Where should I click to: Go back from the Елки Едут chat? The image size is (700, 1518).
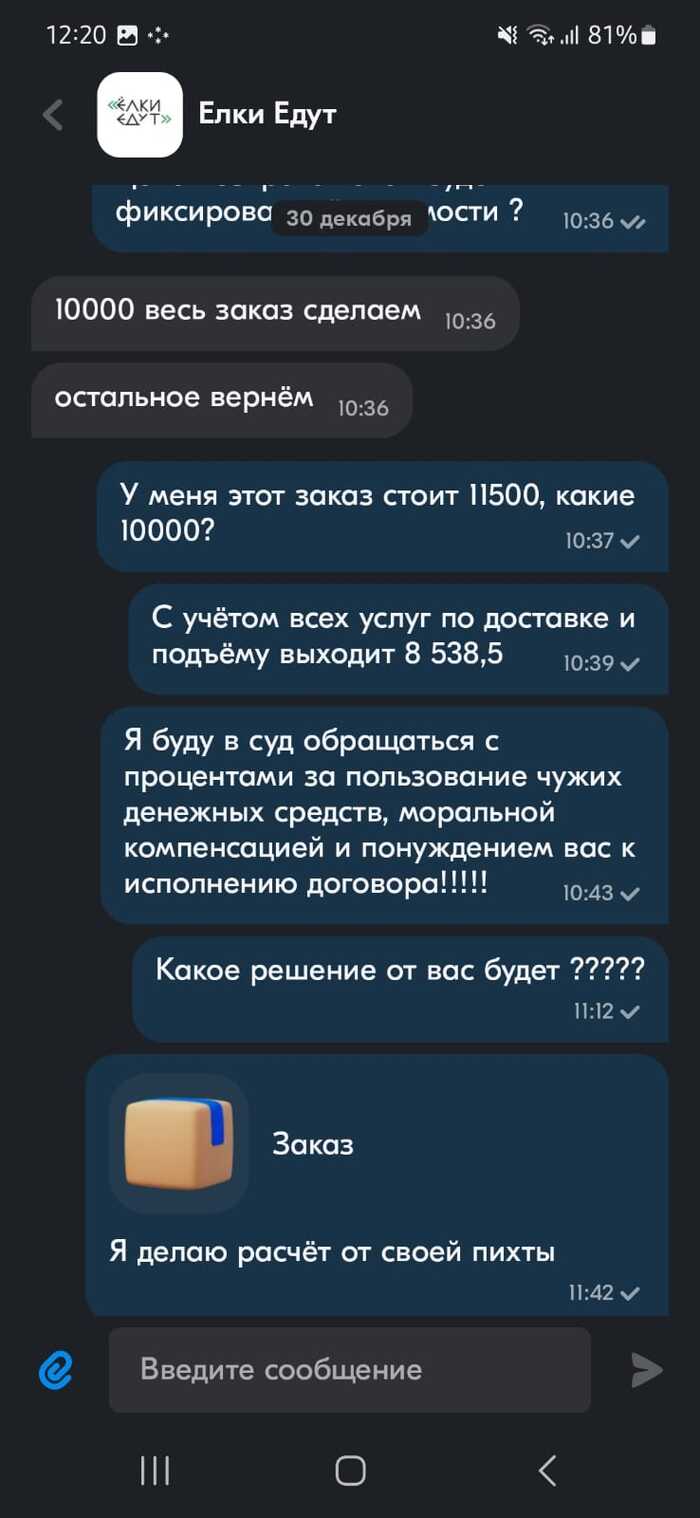(53, 115)
